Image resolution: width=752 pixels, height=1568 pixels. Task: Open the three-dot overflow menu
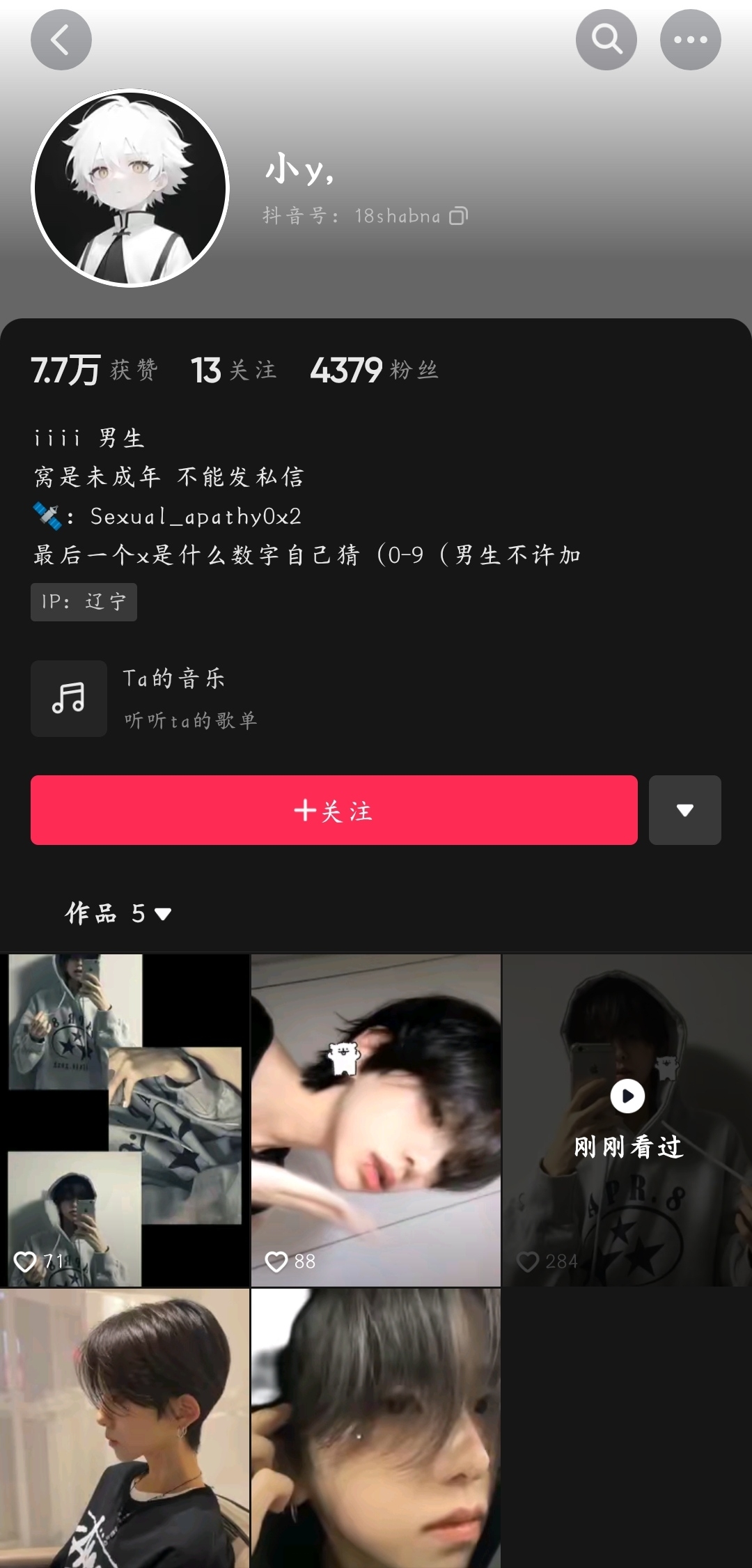[x=690, y=40]
